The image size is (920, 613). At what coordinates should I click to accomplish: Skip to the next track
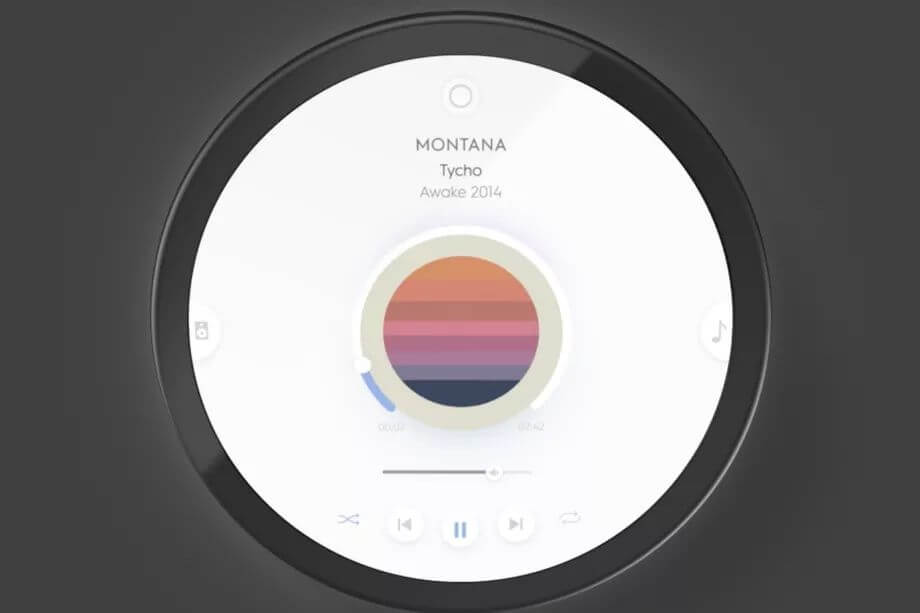(515, 524)
